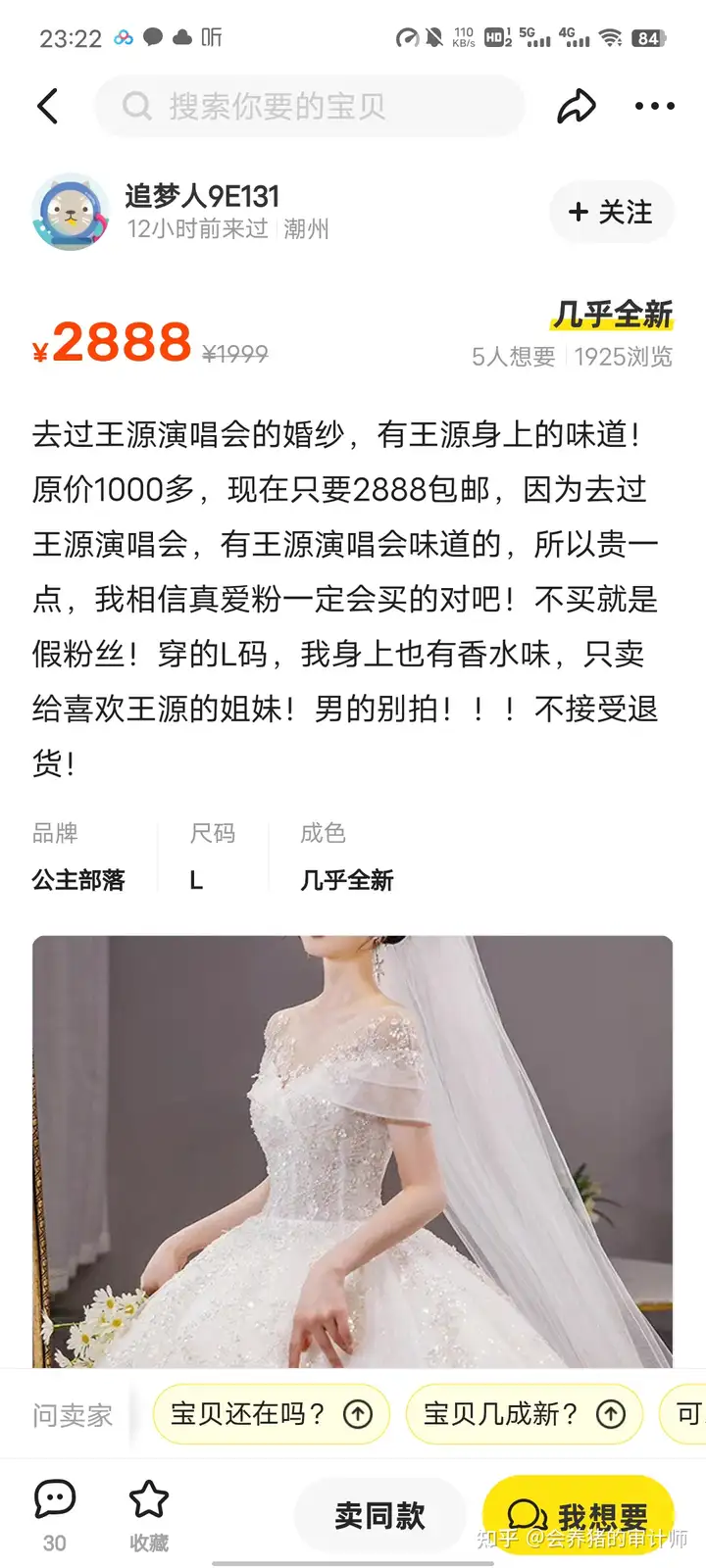Viewport: 706px width, 1568px height.
Task: Send quick question 宝贝几成新？
Action: [x=525, y=1414]
